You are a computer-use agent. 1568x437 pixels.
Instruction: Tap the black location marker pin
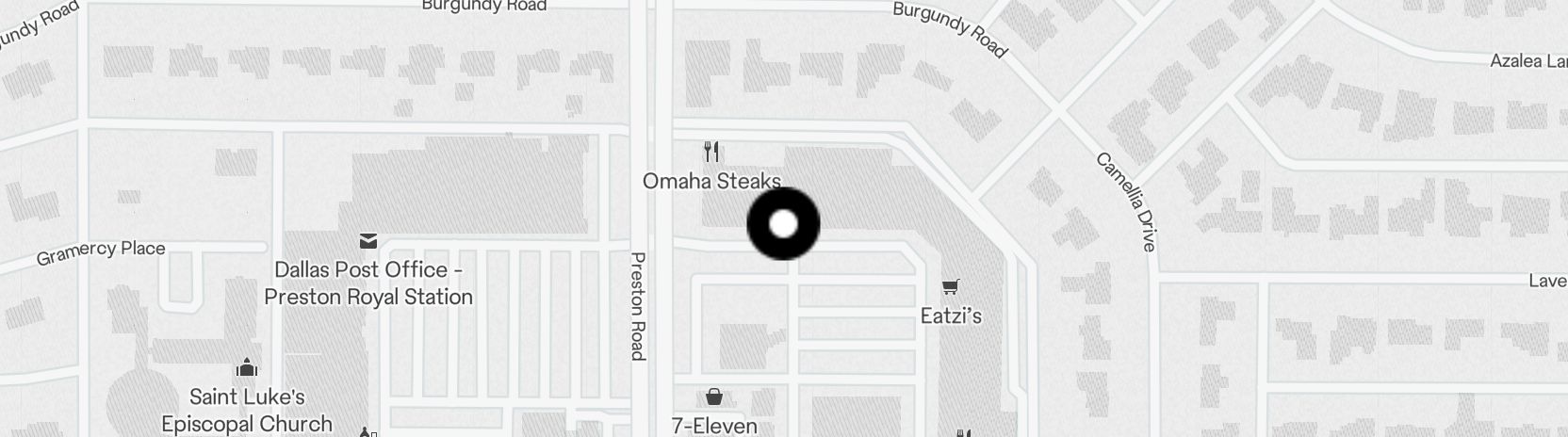[783, 224]
